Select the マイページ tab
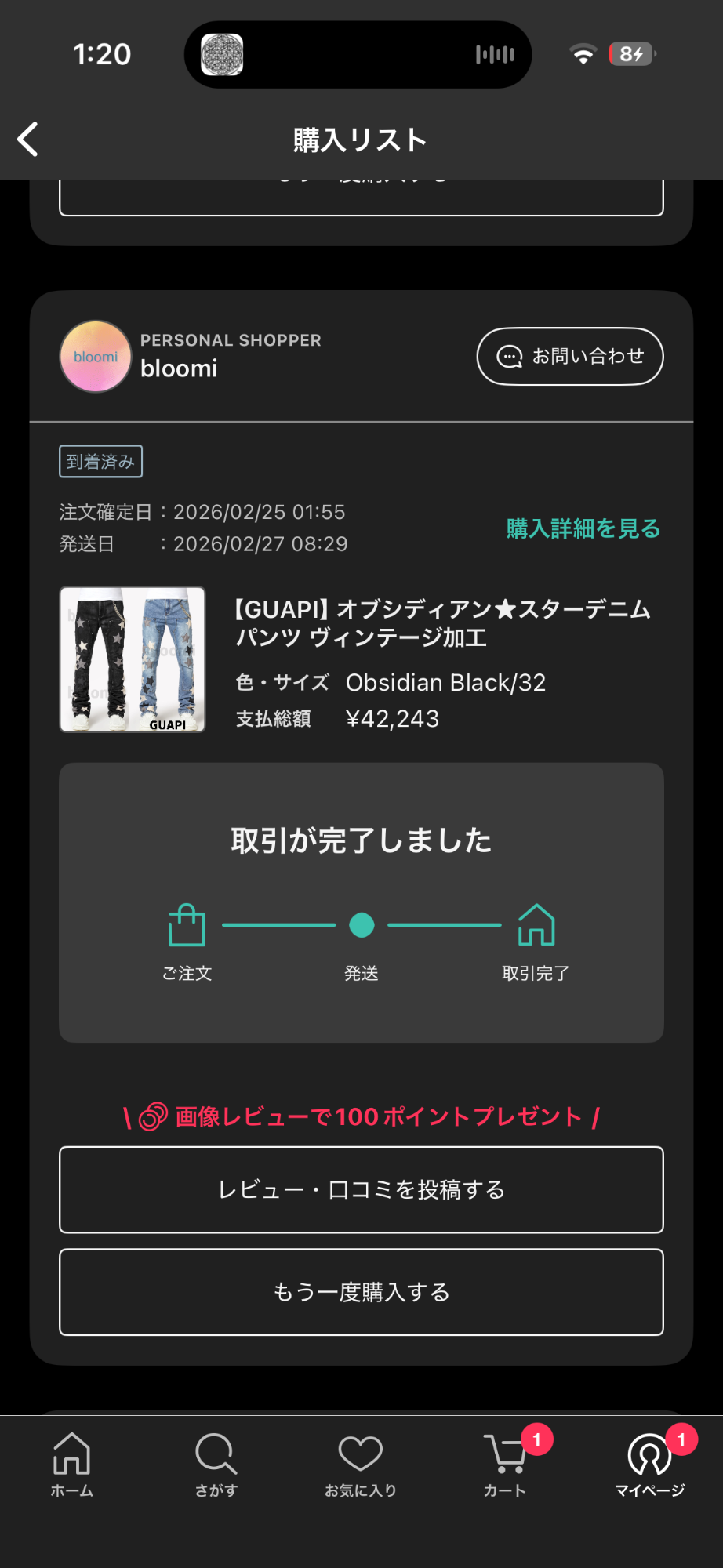 point(649,1465)
